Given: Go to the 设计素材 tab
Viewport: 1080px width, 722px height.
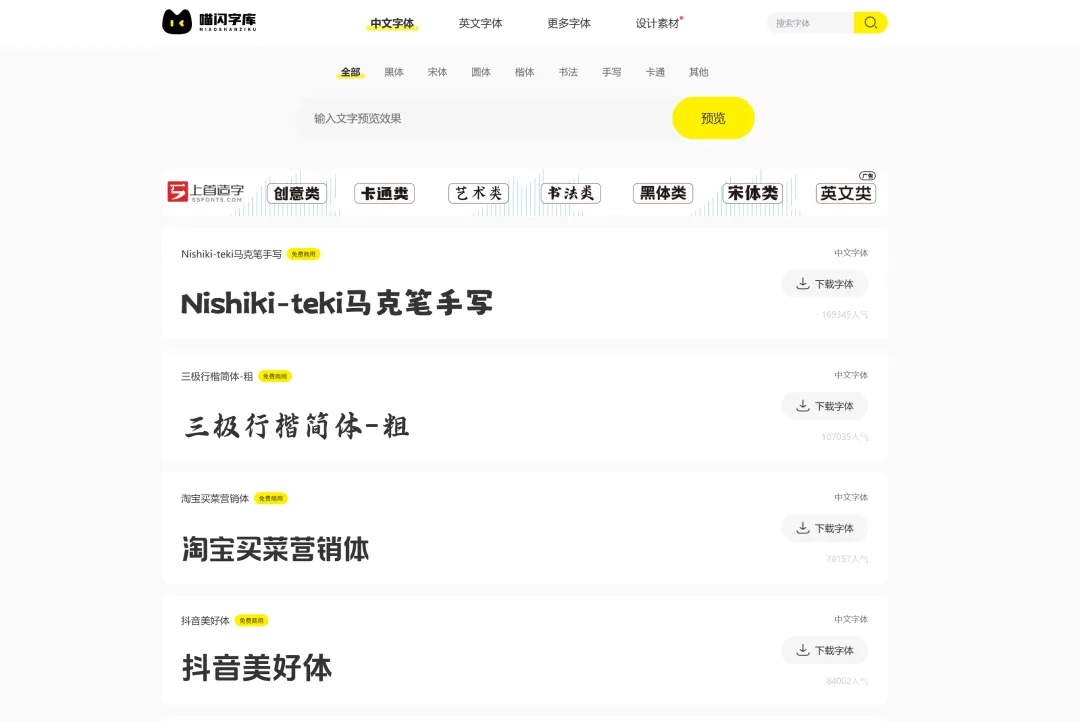Looking at the screenshot, I should tap(657, 23).
